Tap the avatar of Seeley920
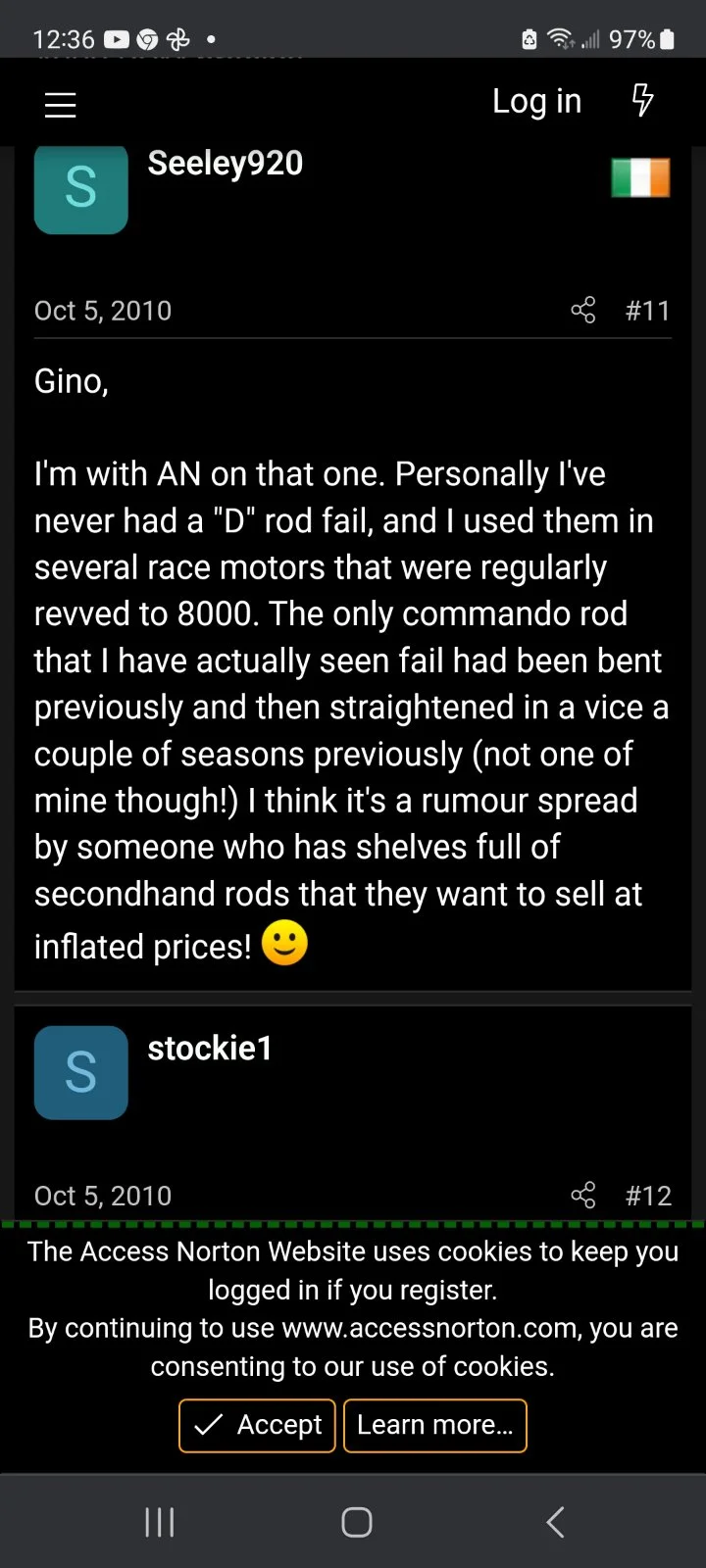 click(80, 188)
